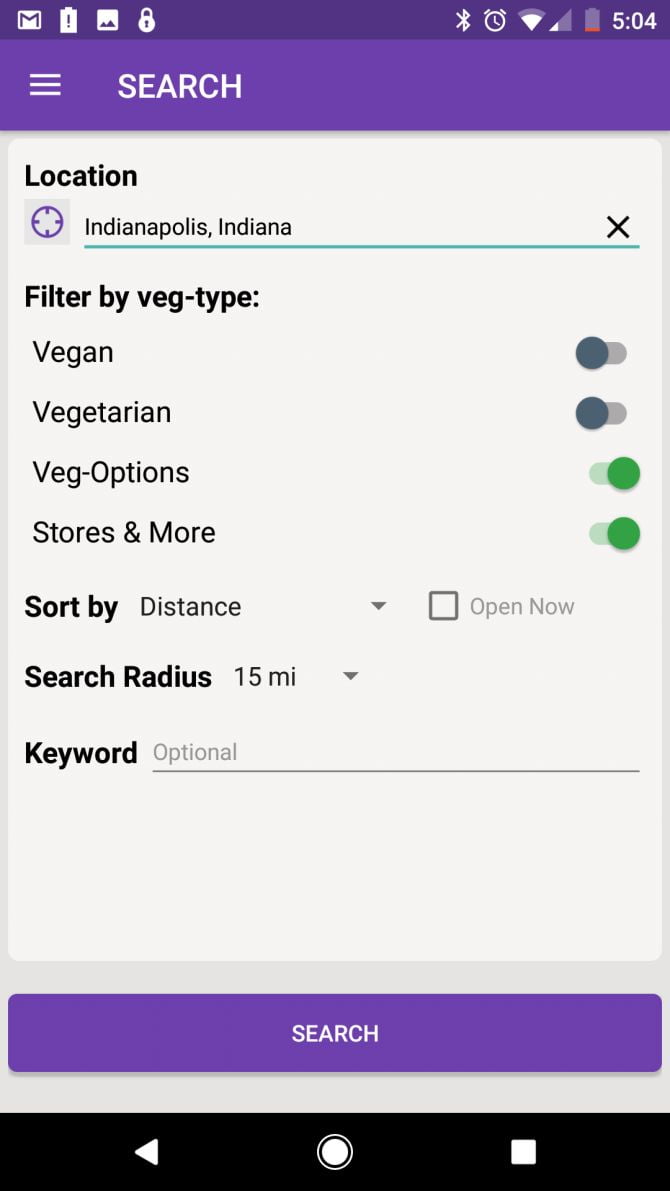Expand the Sort by Distance dropdown

pos(264,606)
